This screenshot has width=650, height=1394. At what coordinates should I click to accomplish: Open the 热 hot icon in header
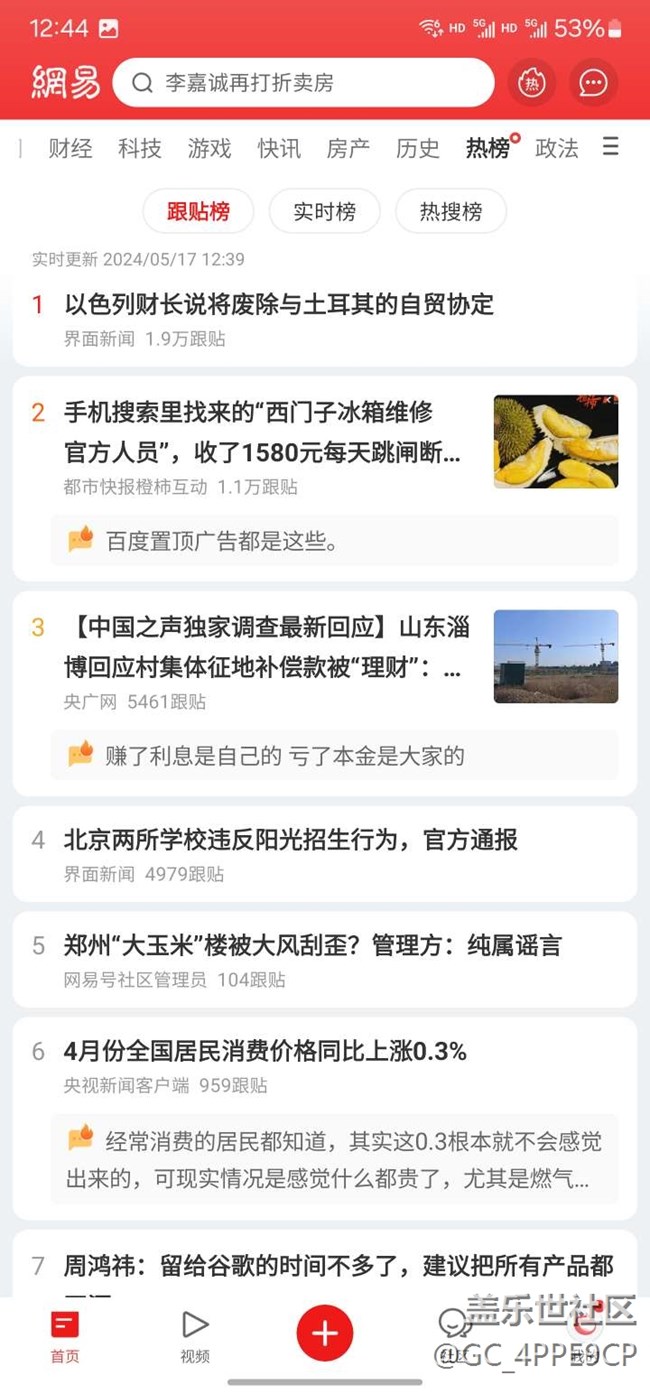coord(531,83)
